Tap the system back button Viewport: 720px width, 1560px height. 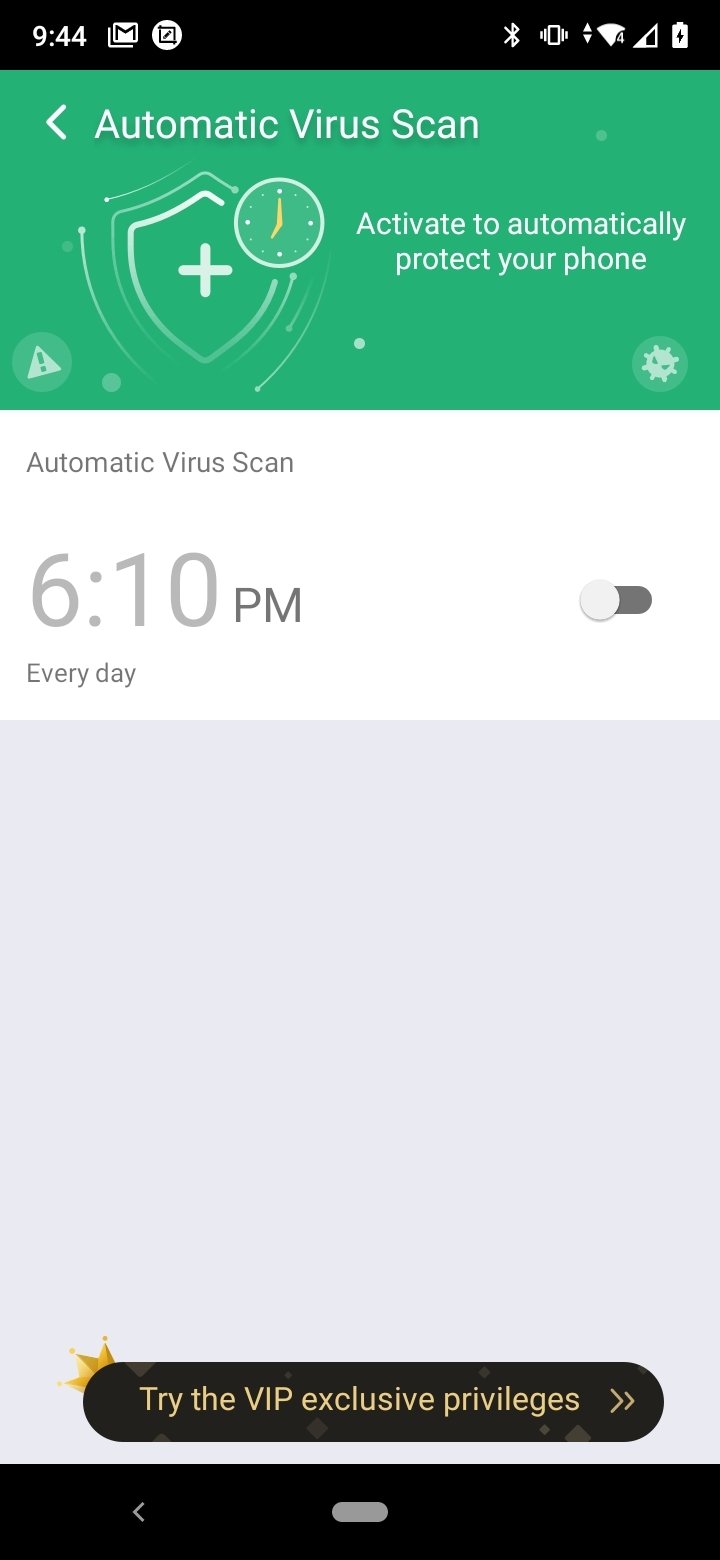point(139,1512)
